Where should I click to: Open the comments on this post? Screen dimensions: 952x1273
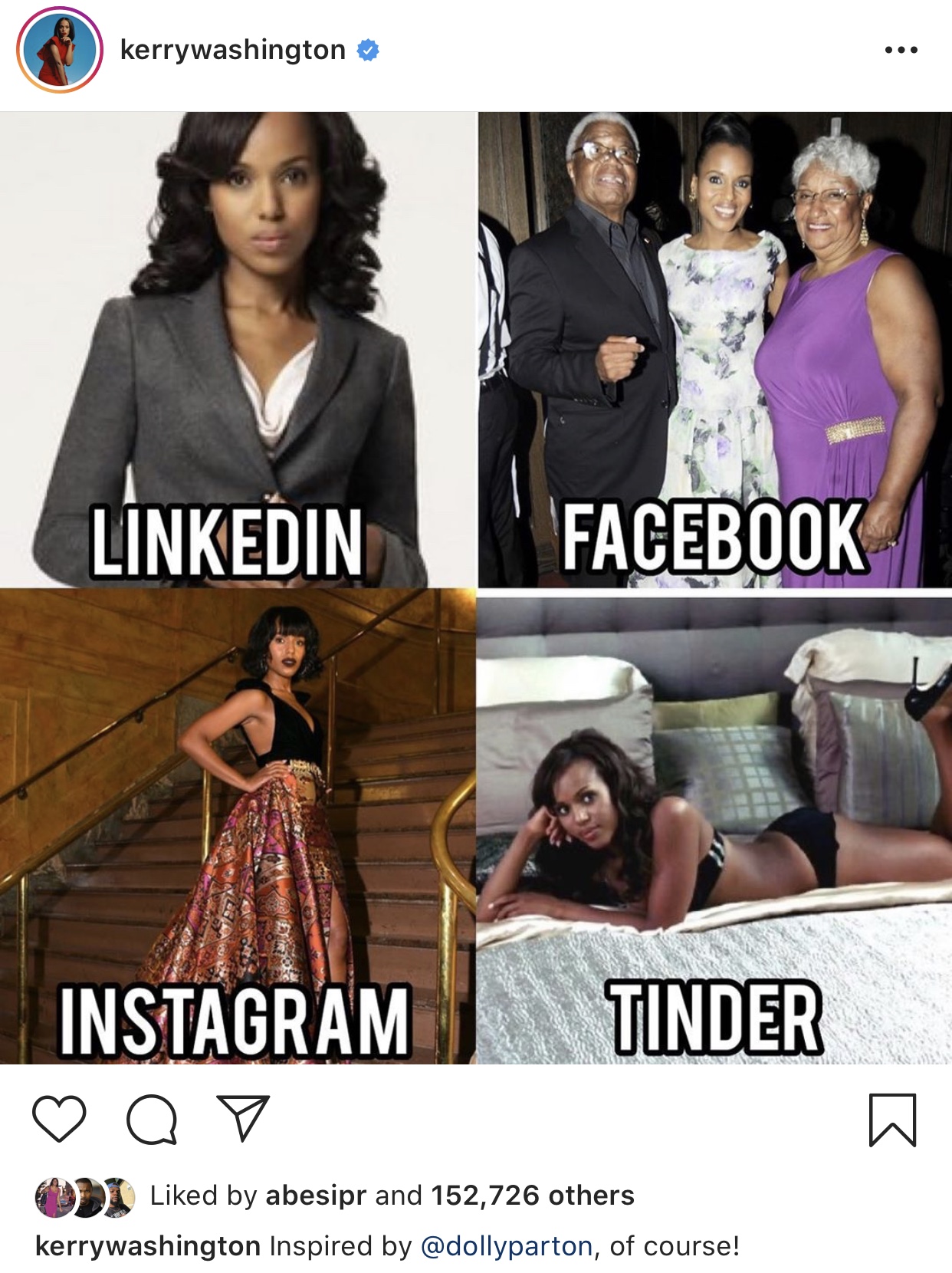point(152,1120)
